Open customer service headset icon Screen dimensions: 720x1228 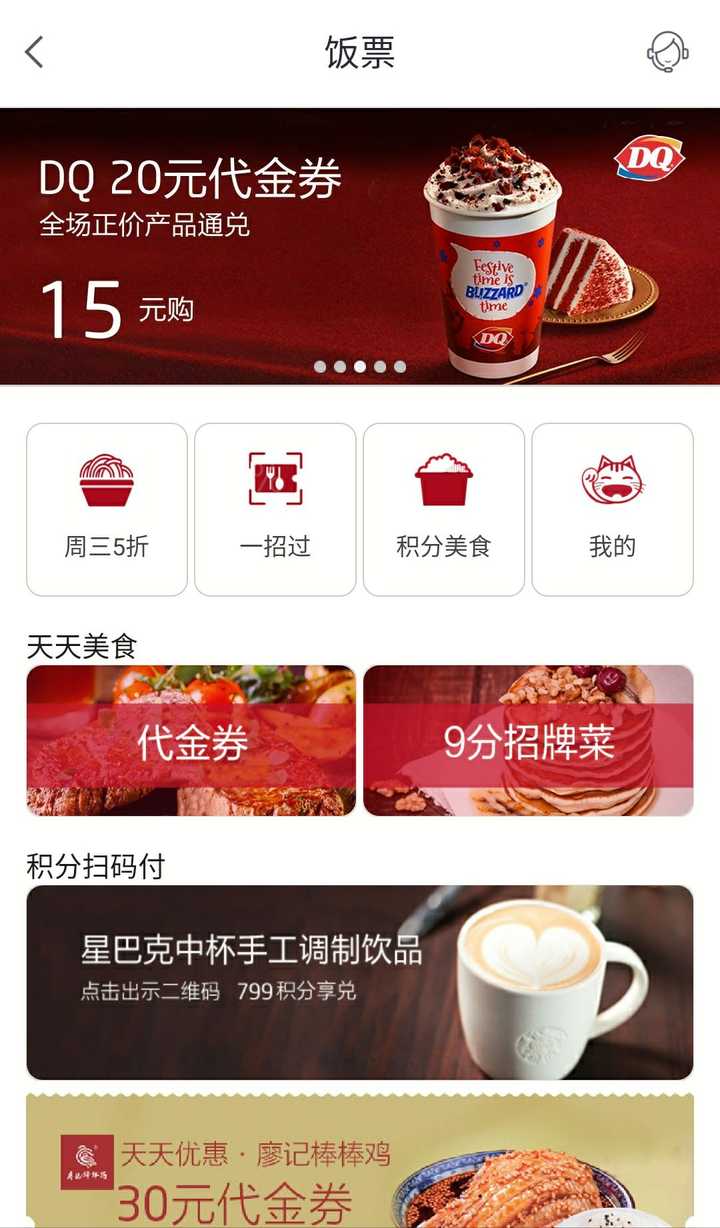click(667, 52)
